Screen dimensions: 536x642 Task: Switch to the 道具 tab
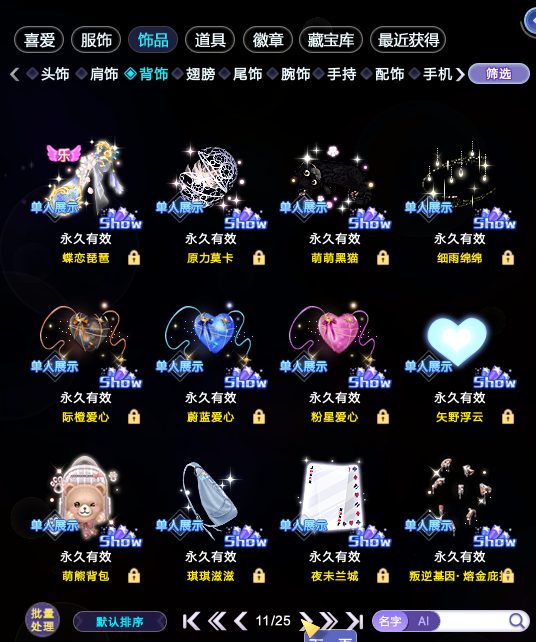tap(210, 40)
